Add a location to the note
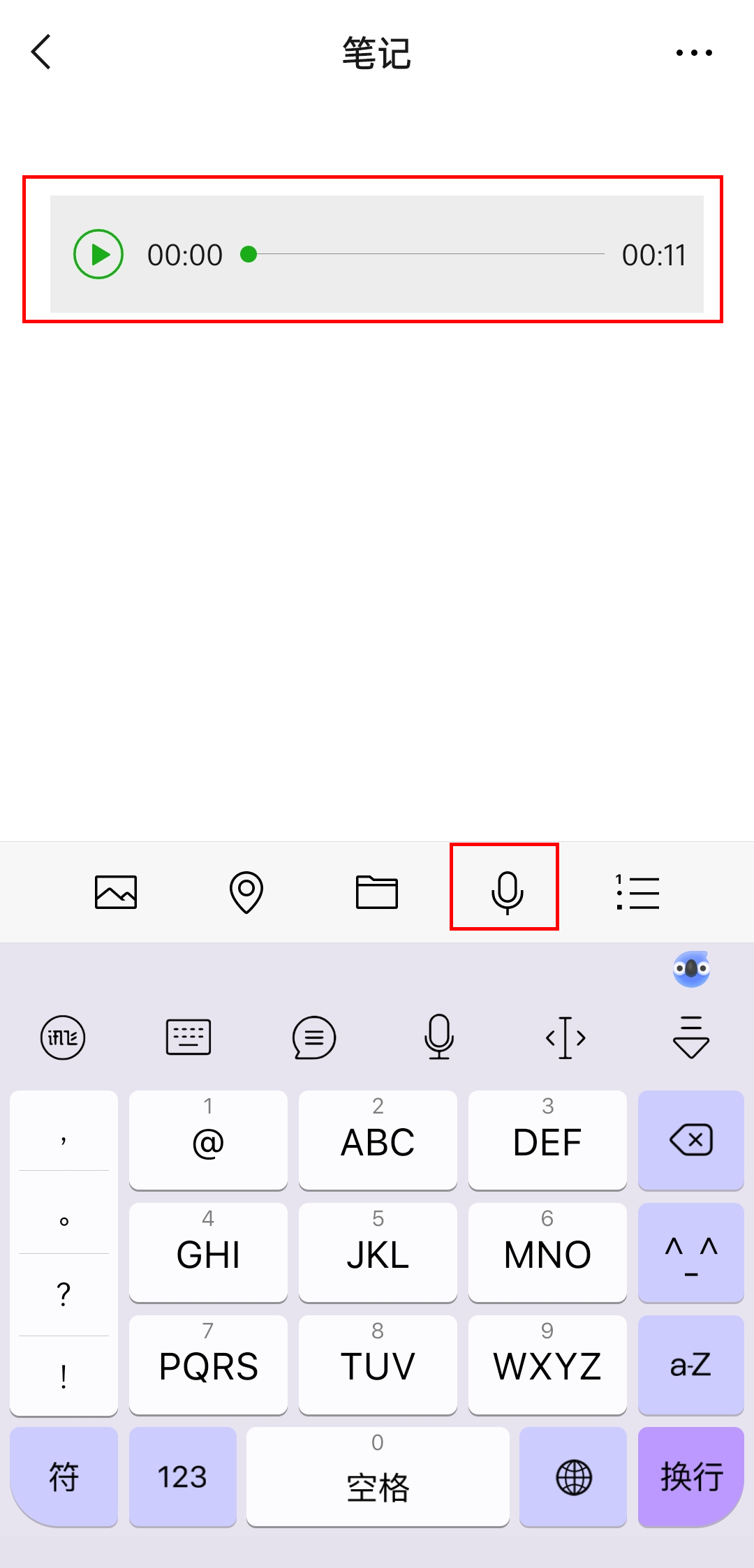Image resolution: width=754 pixels, height=1568 pixels. 246,892
